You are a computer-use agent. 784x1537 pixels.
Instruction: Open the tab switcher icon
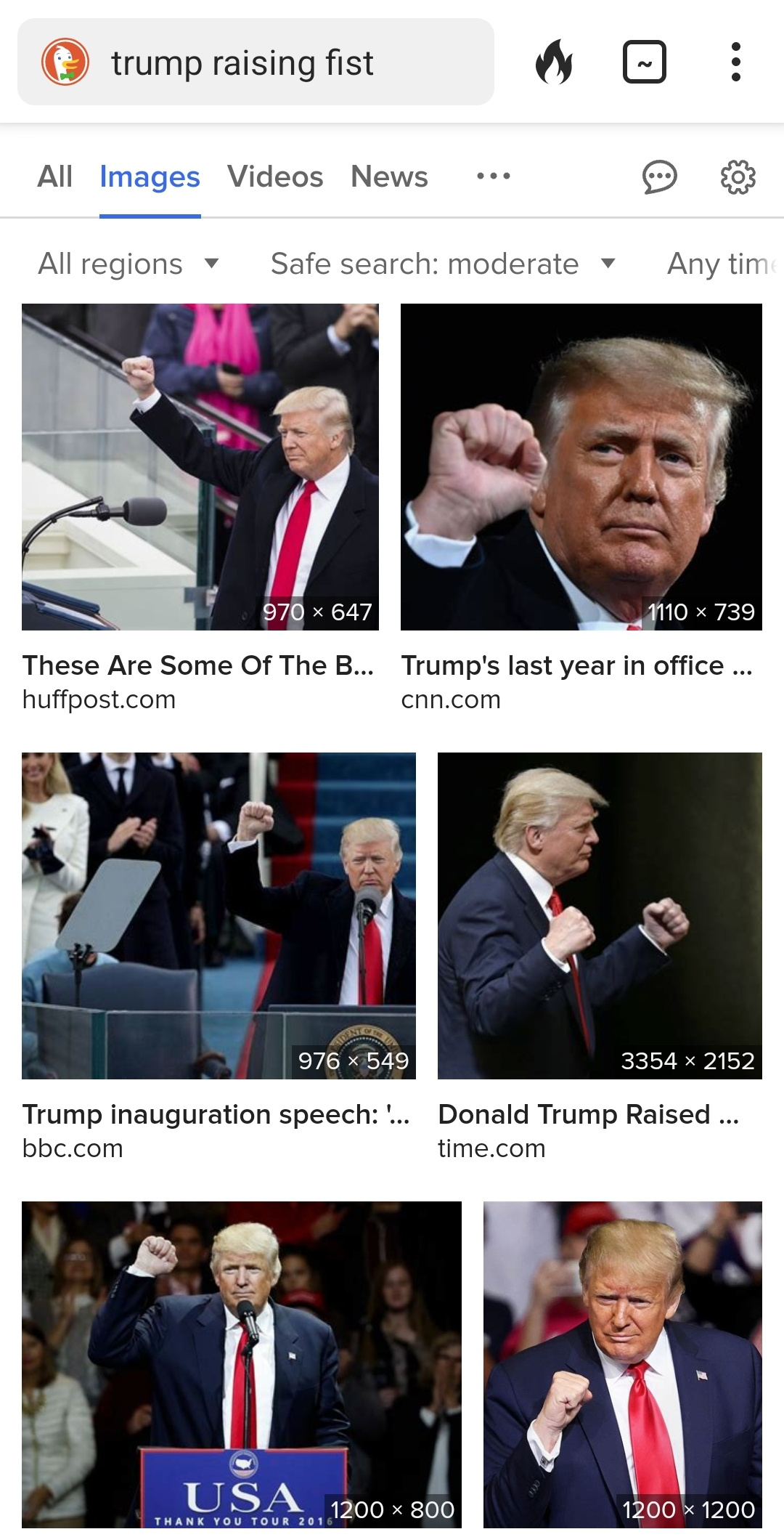(642, 62)
